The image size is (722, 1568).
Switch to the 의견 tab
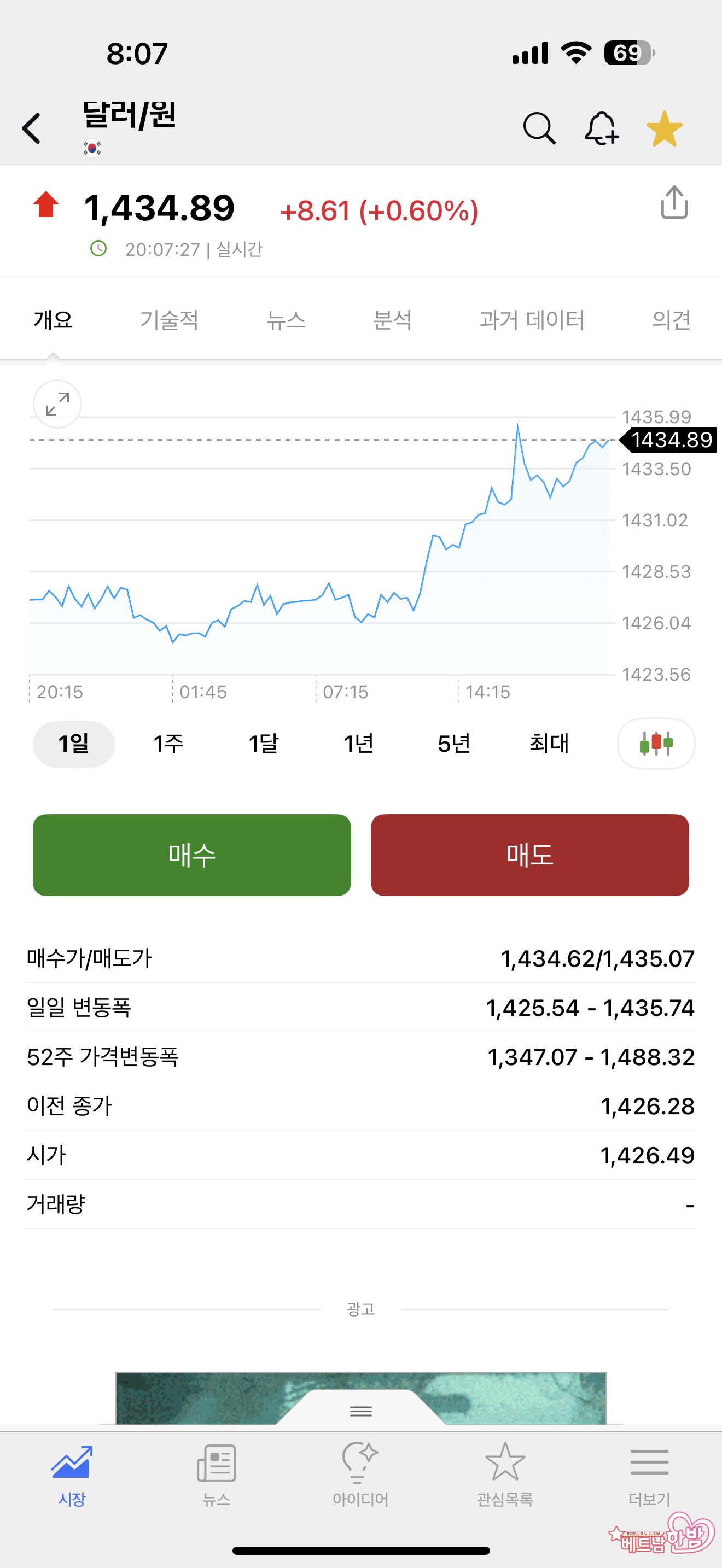point(671,320)
